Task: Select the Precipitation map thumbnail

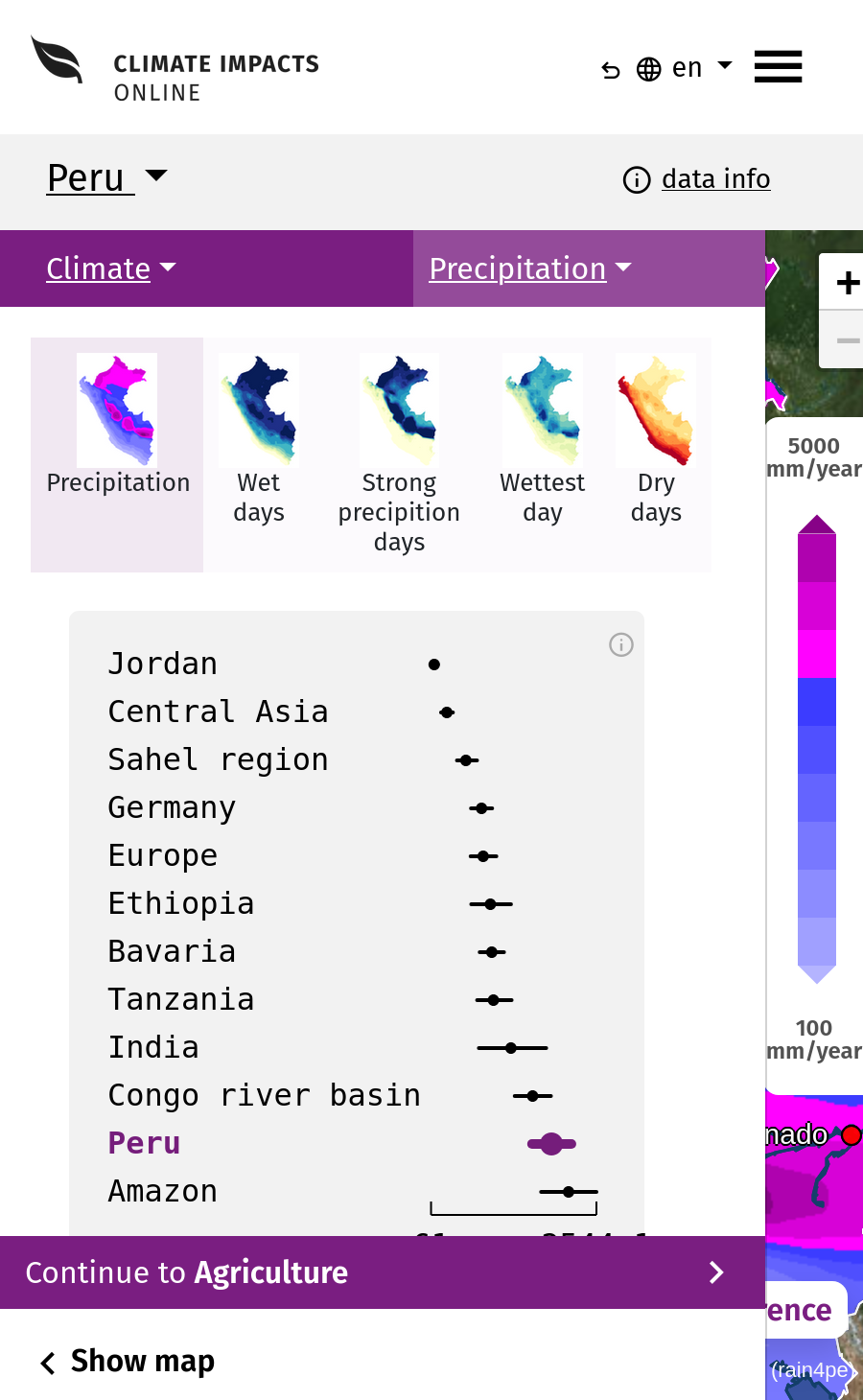Action: pyautogui.click(x=117, y=455)
